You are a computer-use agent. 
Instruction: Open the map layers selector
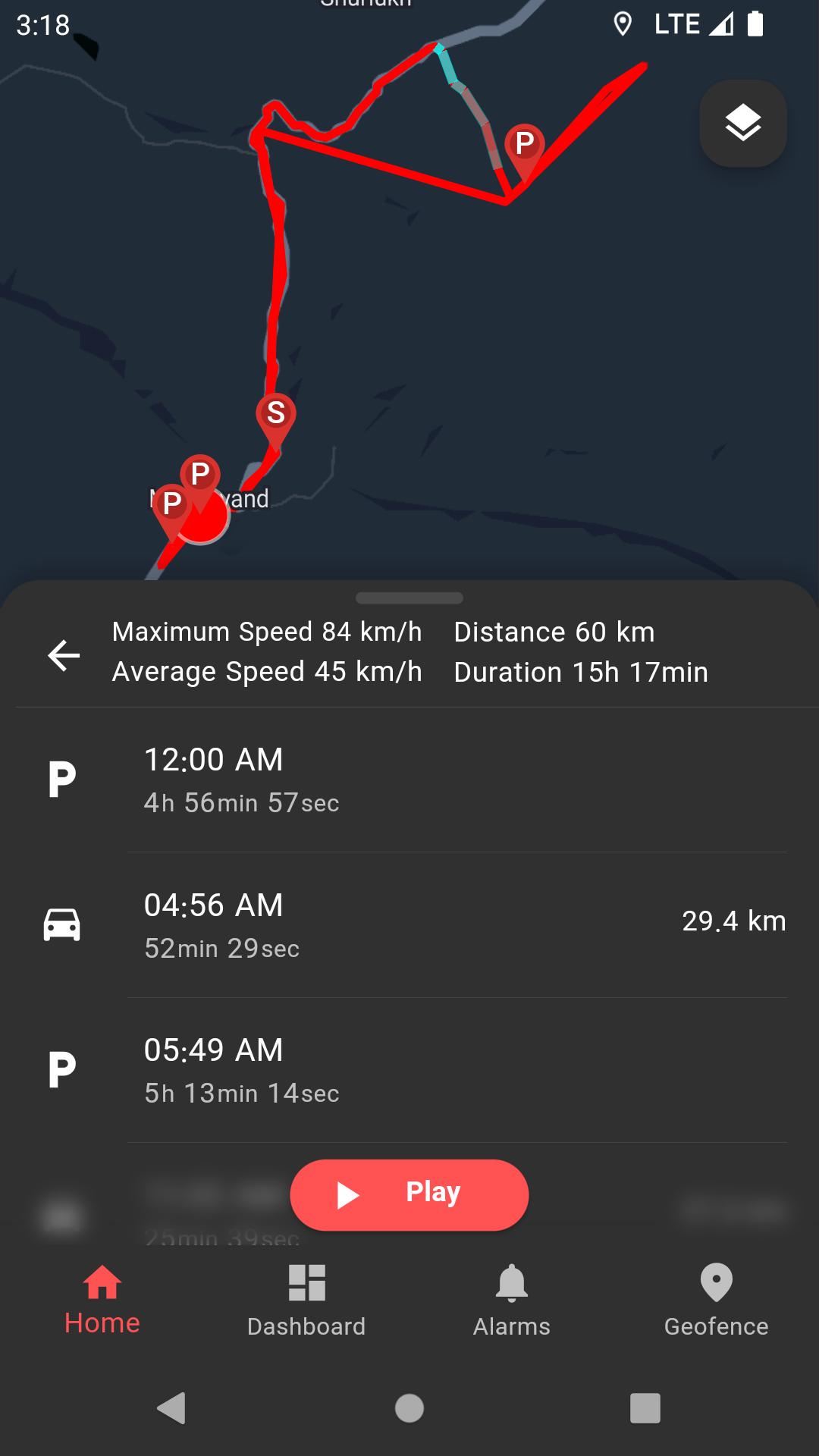742,124
